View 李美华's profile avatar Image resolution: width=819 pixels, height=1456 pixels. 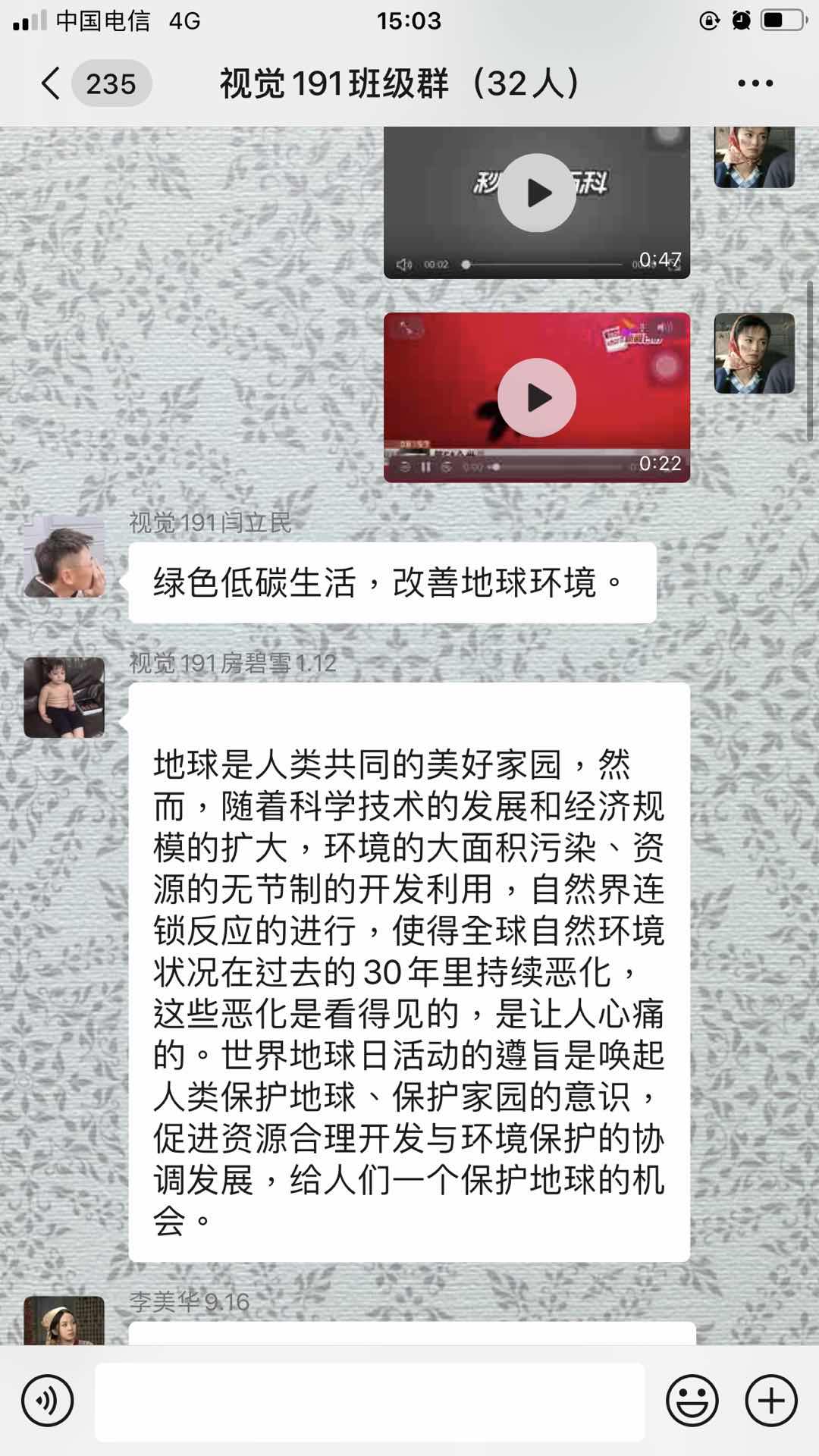coord(64,1321)
